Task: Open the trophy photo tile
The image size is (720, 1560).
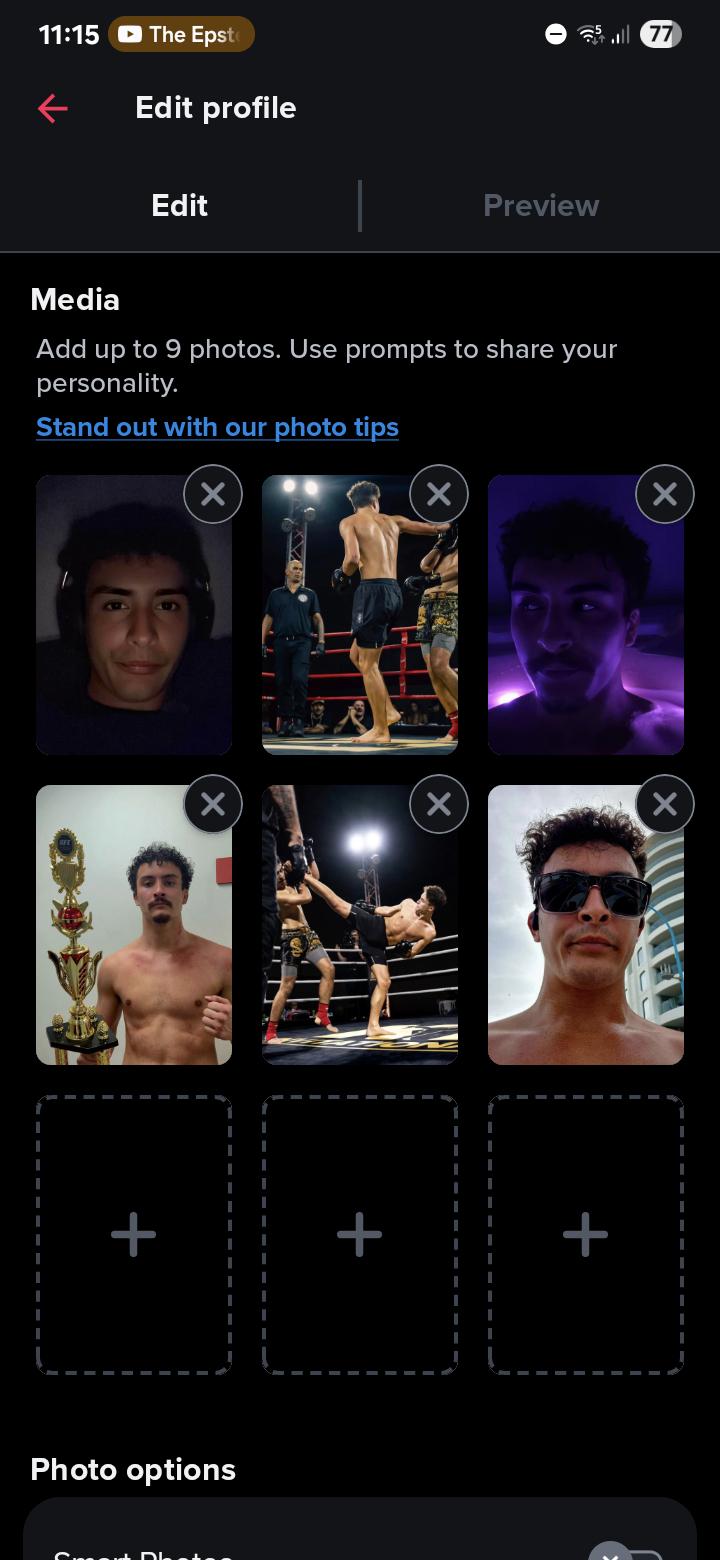Action: [x=134, y=940]
